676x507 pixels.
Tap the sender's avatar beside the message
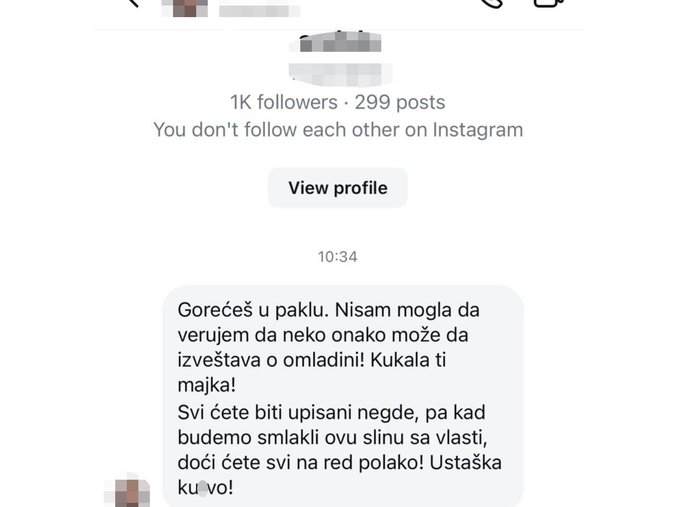pos(128,490)
